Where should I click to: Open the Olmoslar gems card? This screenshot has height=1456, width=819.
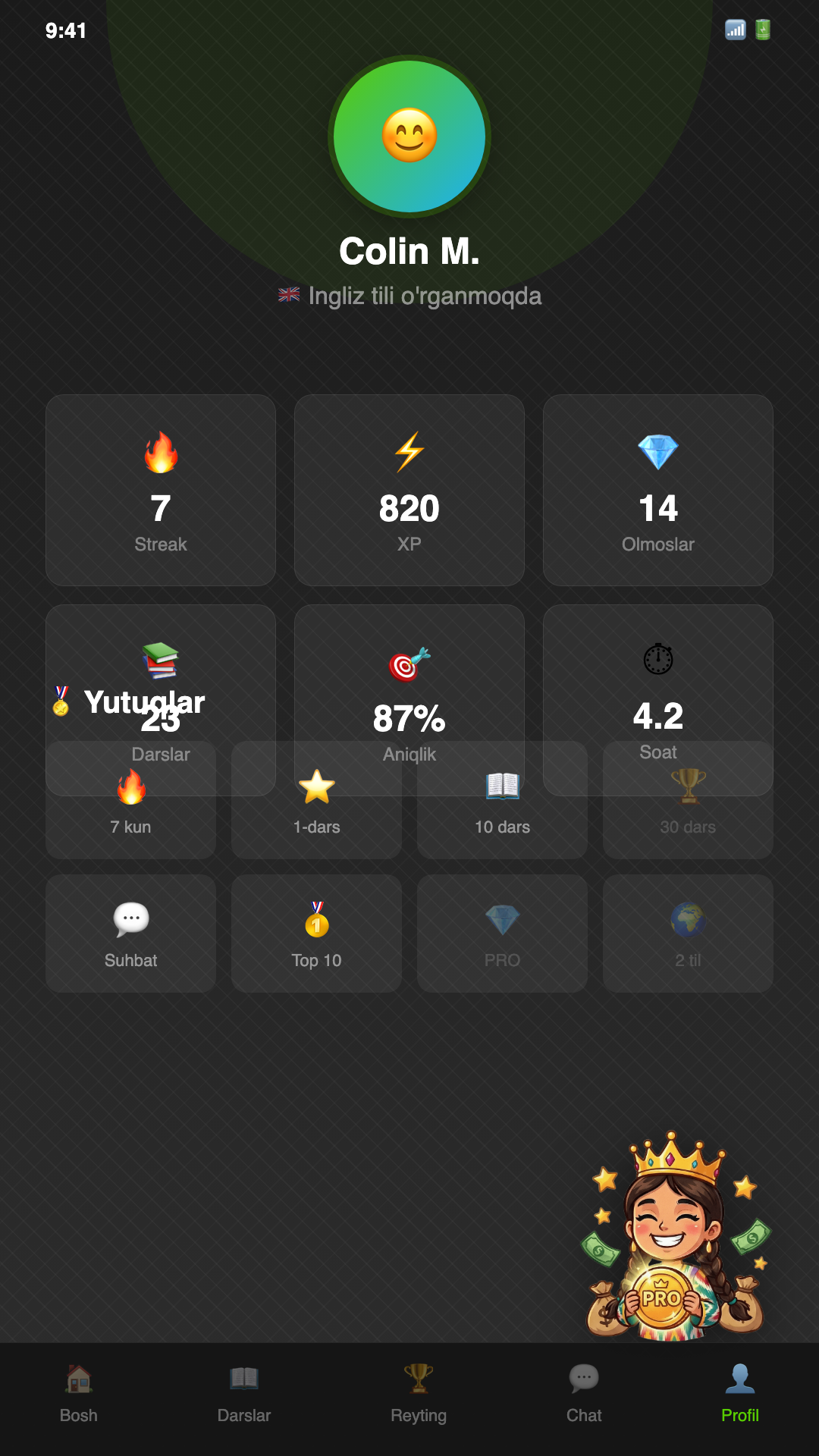click(x=658, y=490)
